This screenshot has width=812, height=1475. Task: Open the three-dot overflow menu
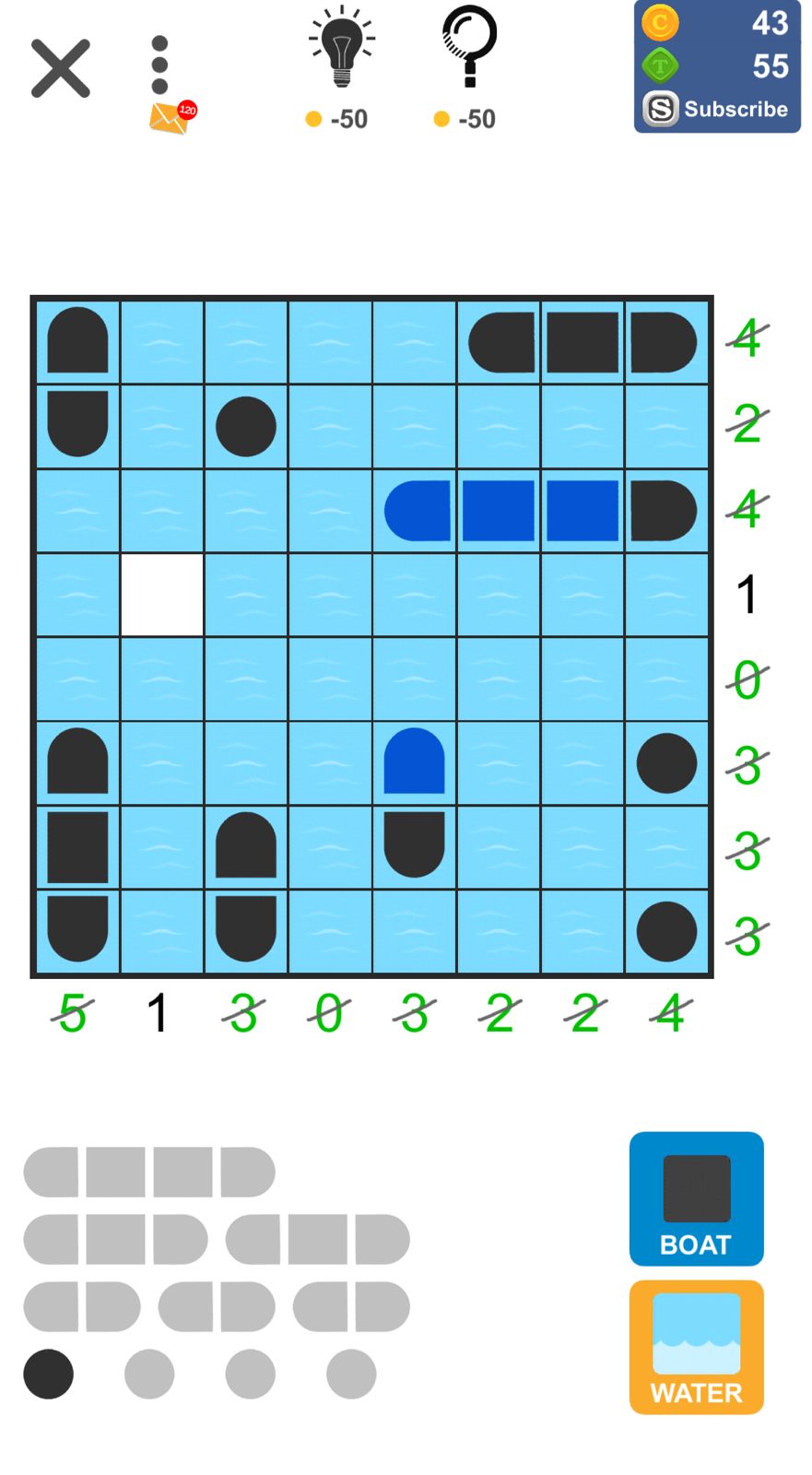click(159, 65)
